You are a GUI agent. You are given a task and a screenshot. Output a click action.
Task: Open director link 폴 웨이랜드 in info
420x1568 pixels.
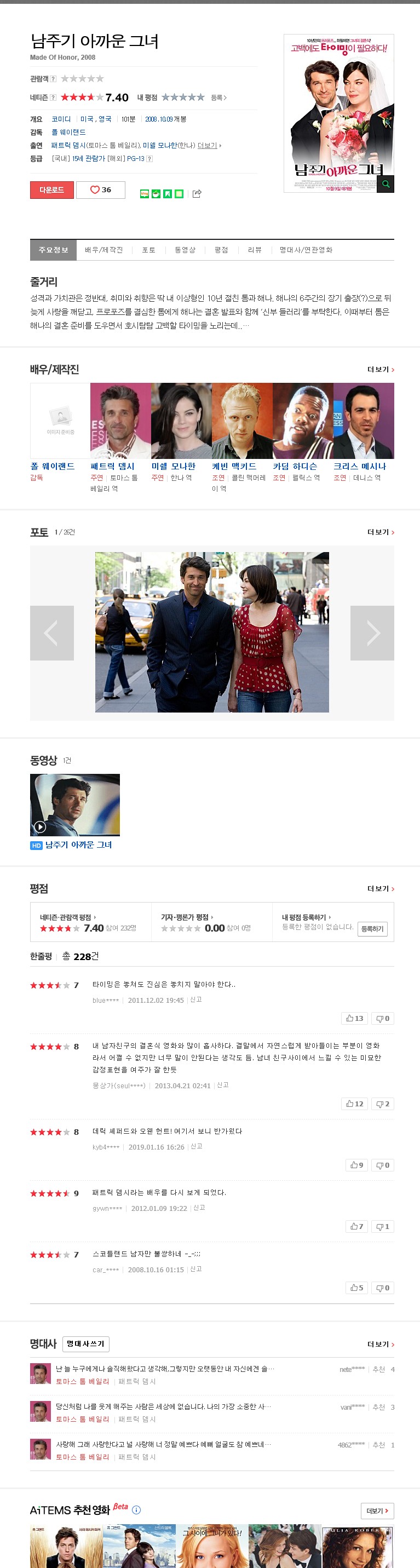68,132
